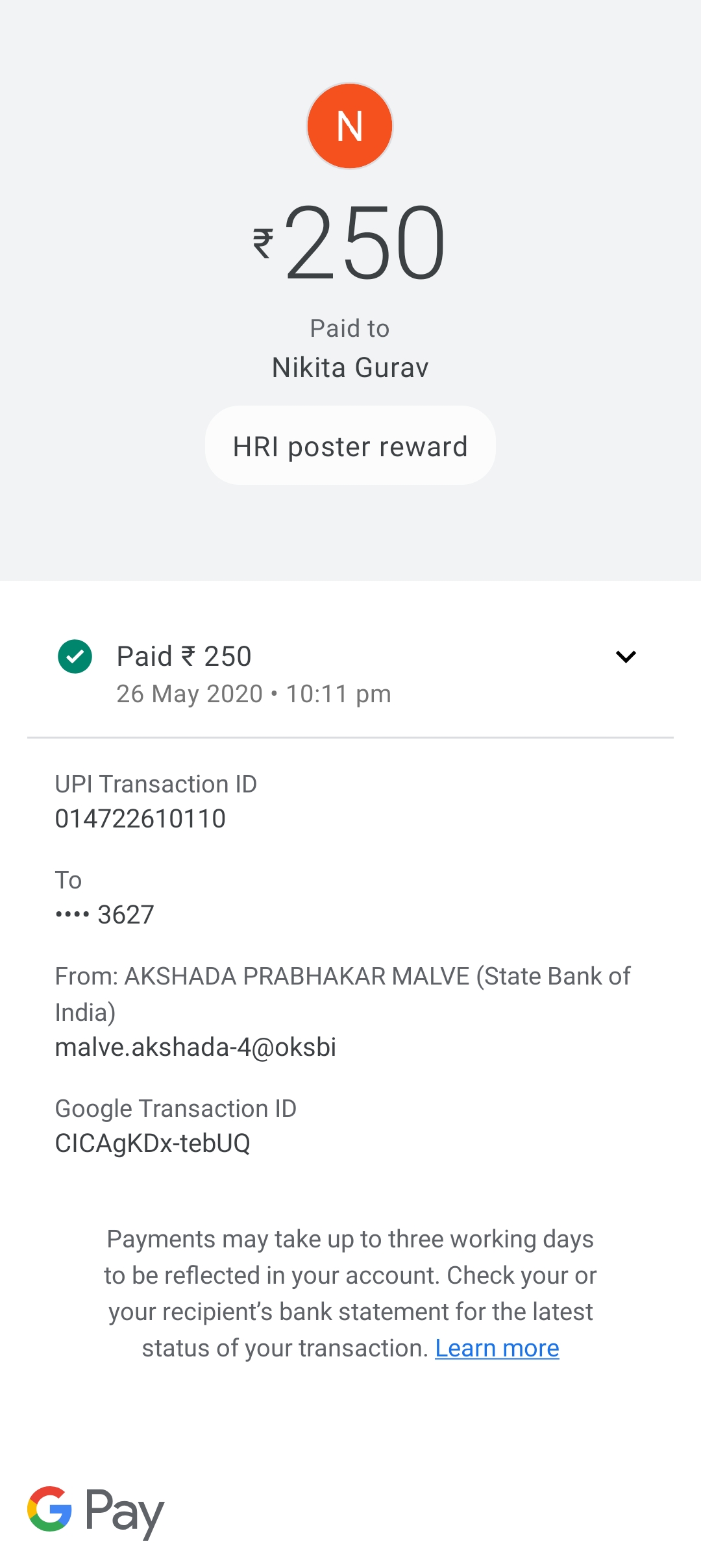This screenshot has width=701, height=1568.
Task: Click the green payment success checkmark
Action: click(x=75, y=656)
